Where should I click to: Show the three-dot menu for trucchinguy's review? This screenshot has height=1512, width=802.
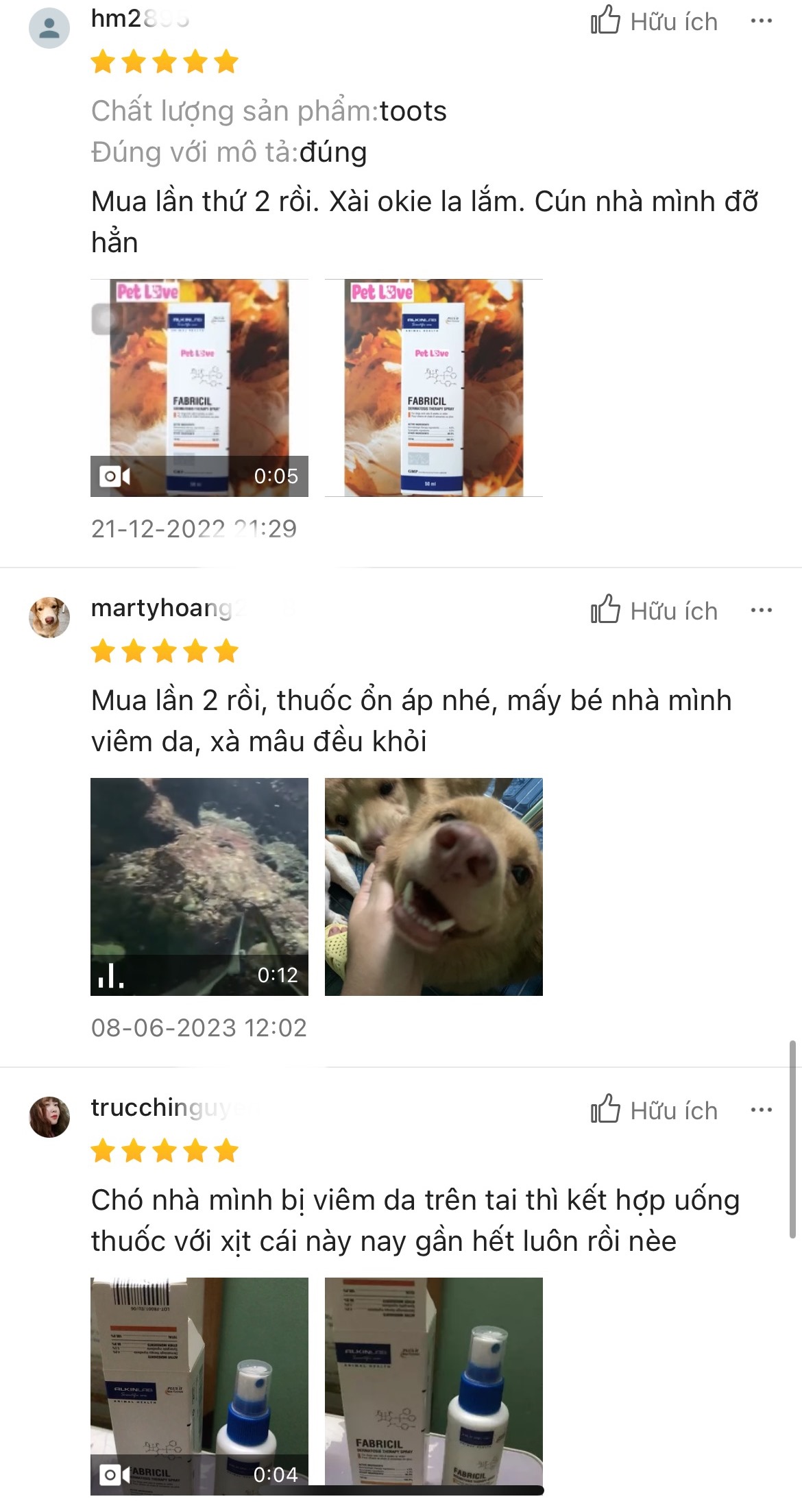coord(761,1110)
